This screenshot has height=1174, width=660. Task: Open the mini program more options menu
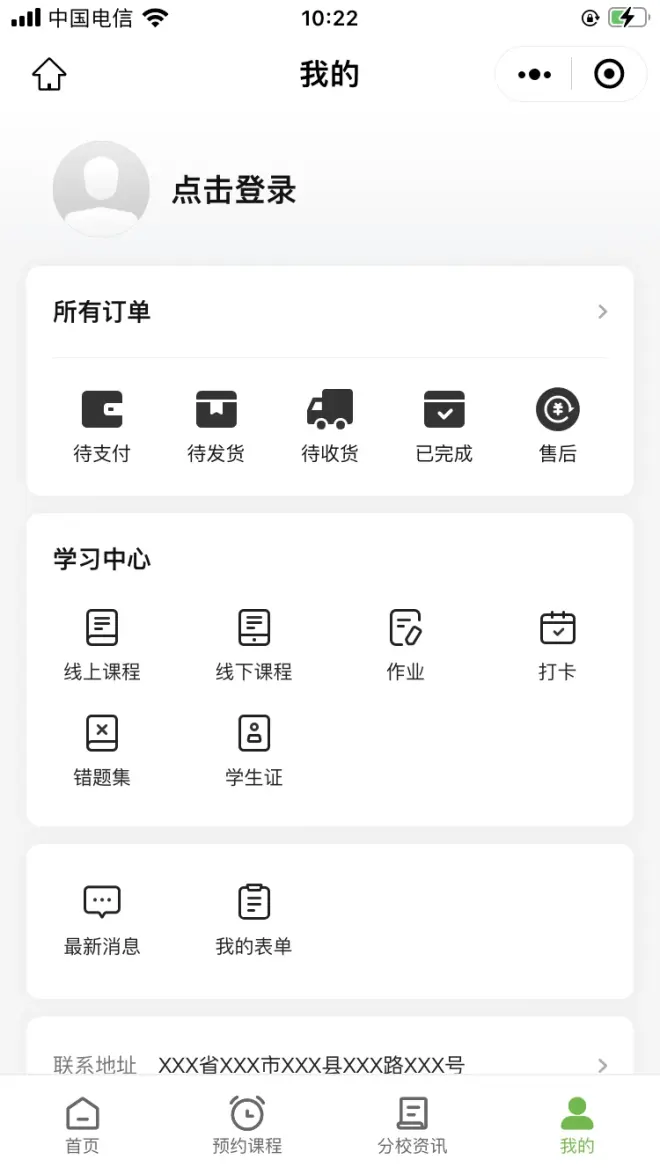coord(534,75)
